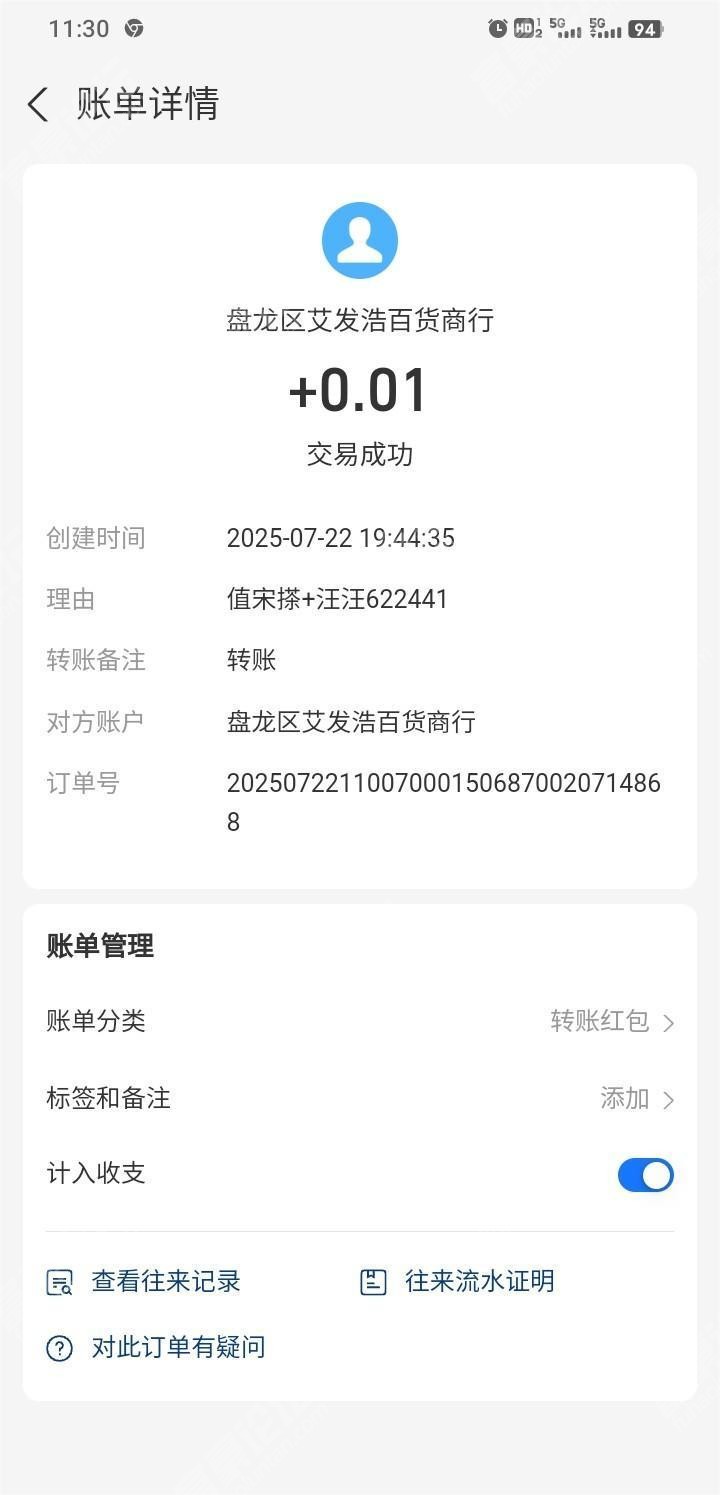Open the 查看往来记录 link
Image resolution: width=720 pixels, height=1495 pixels.
coord(144,1281)
